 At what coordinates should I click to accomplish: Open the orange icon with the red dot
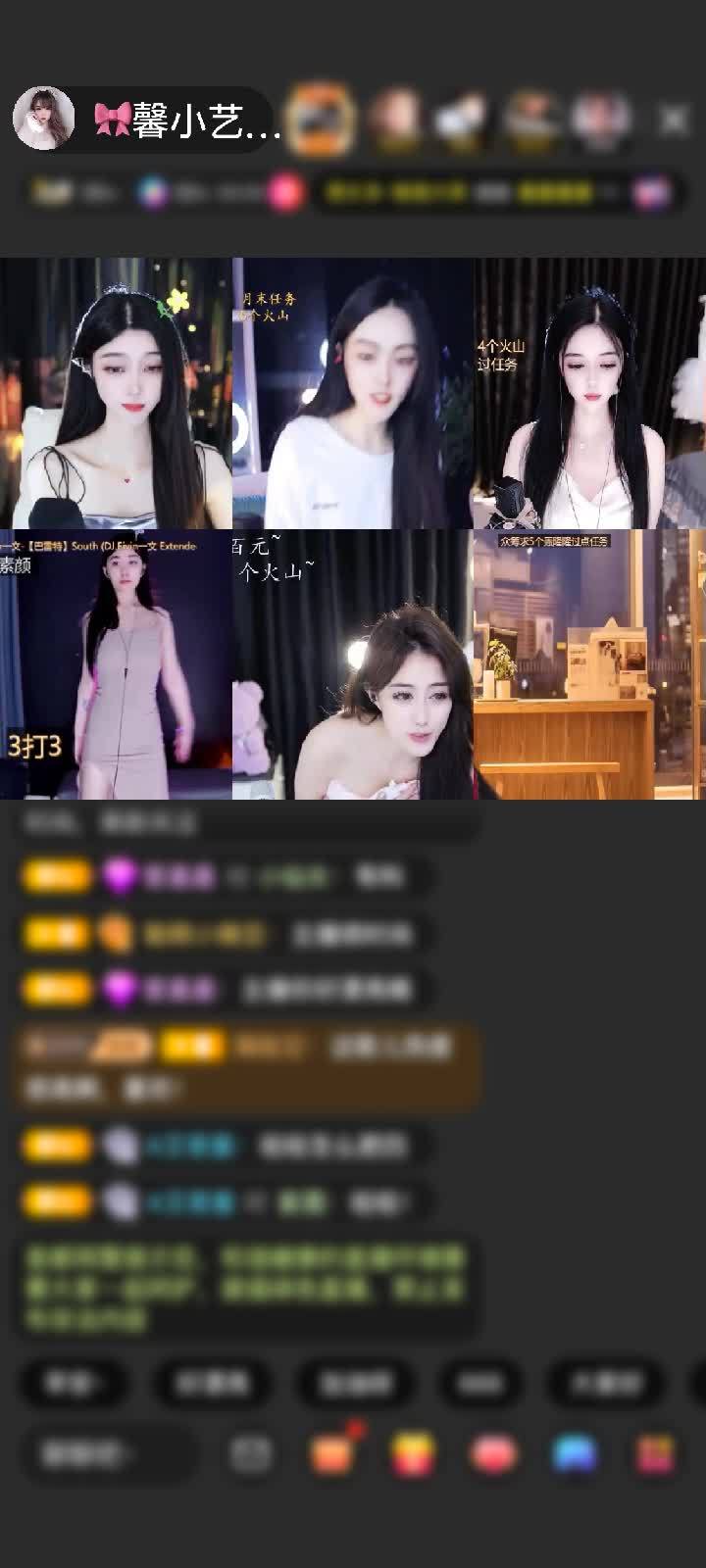click(332, 1454)
